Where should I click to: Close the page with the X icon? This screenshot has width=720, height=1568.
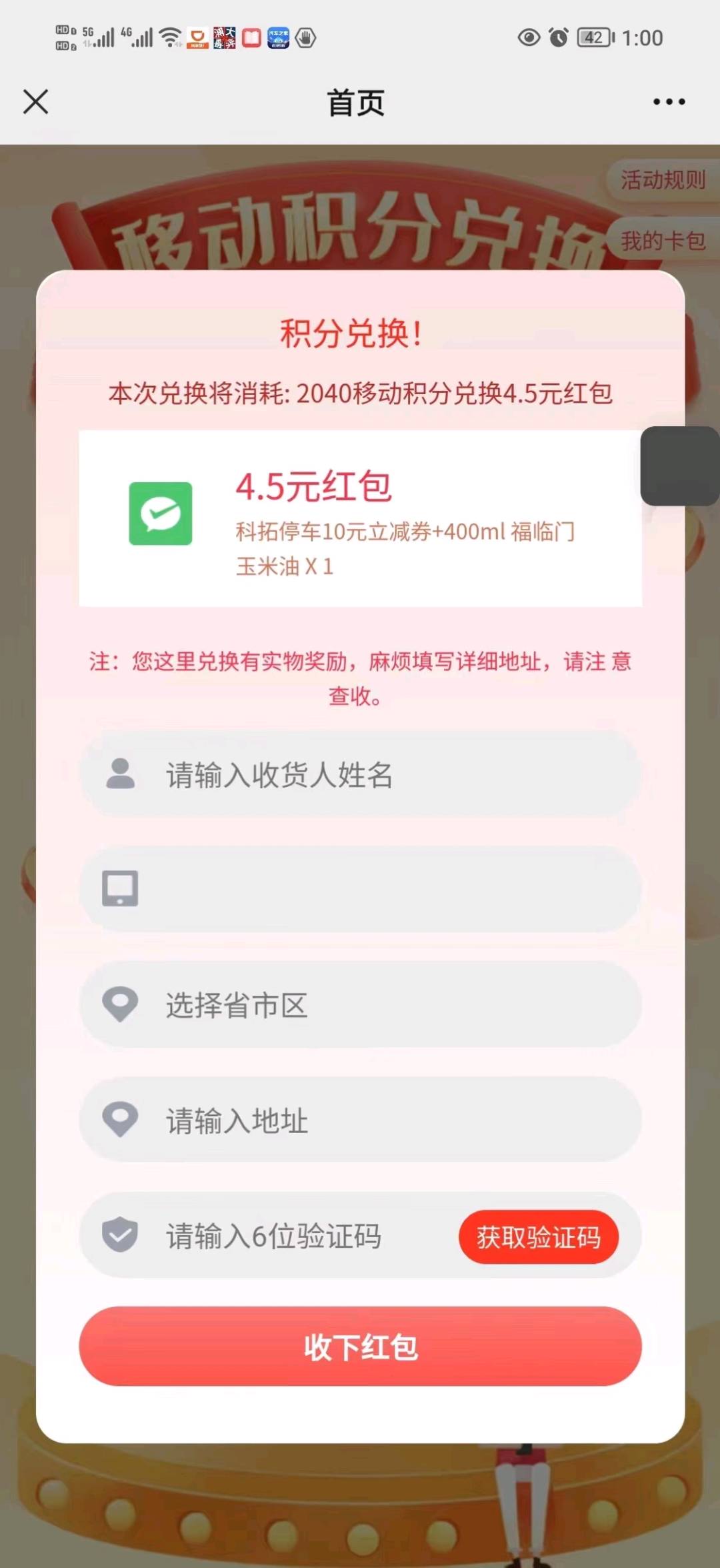click(36, 102)
